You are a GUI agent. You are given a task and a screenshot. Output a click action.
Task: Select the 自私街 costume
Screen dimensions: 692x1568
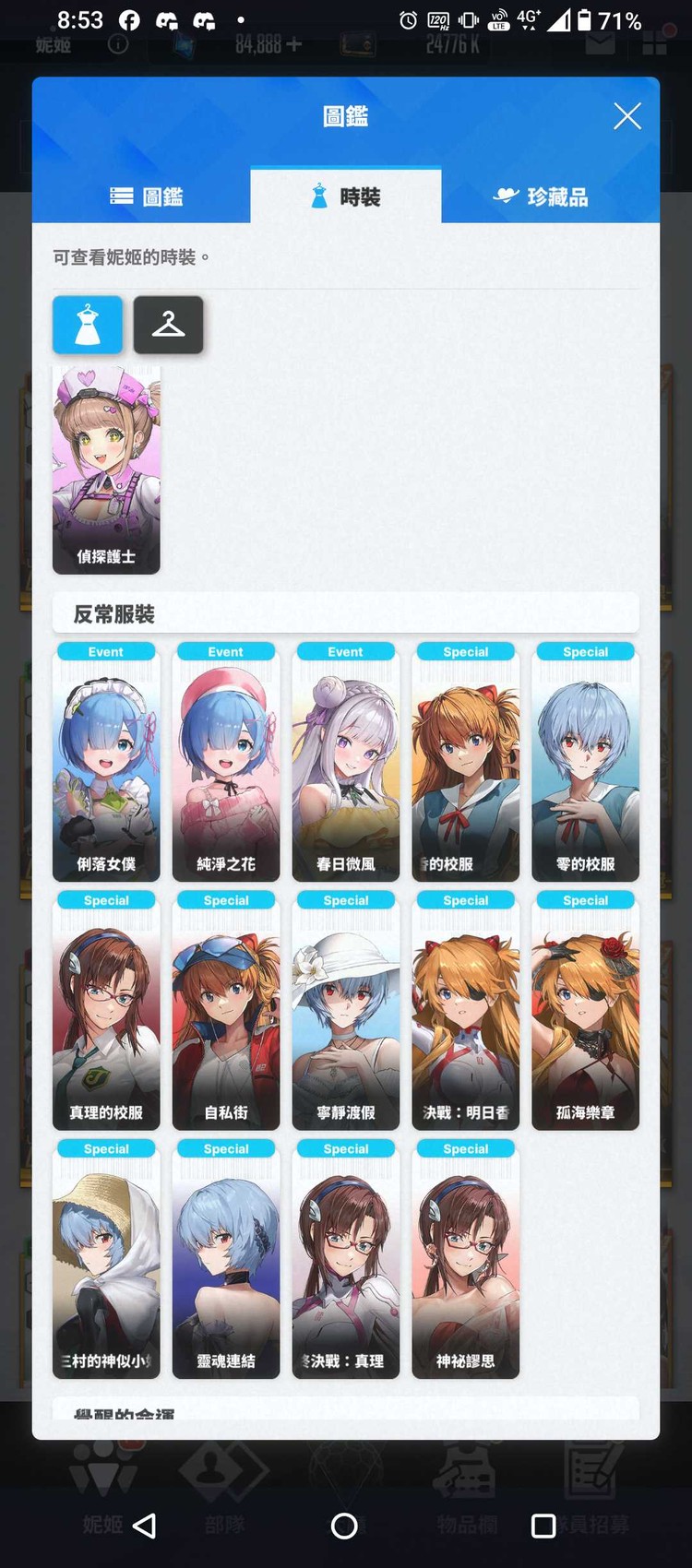(226, 1011)
